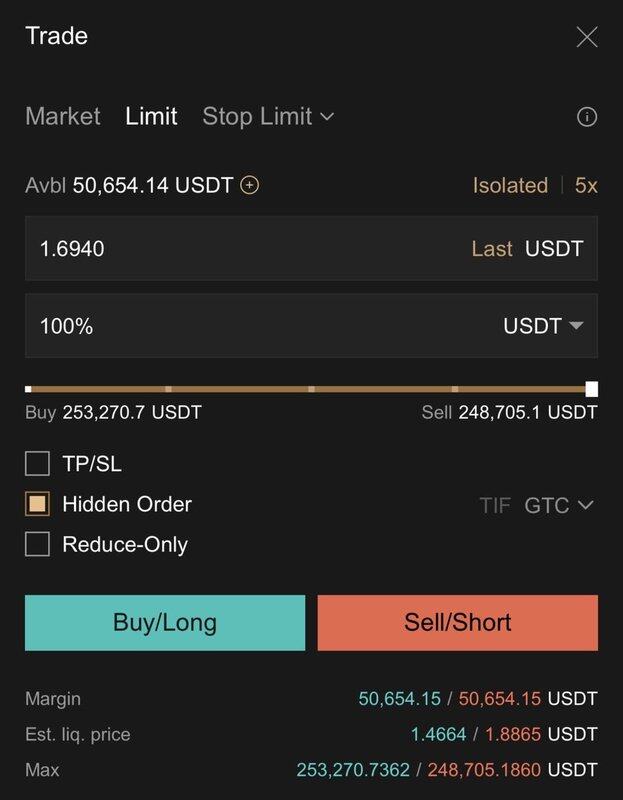Place a Sell/Short order
Image resolution: width=623 pixels, height=800 pixels.
pos(457,622)
